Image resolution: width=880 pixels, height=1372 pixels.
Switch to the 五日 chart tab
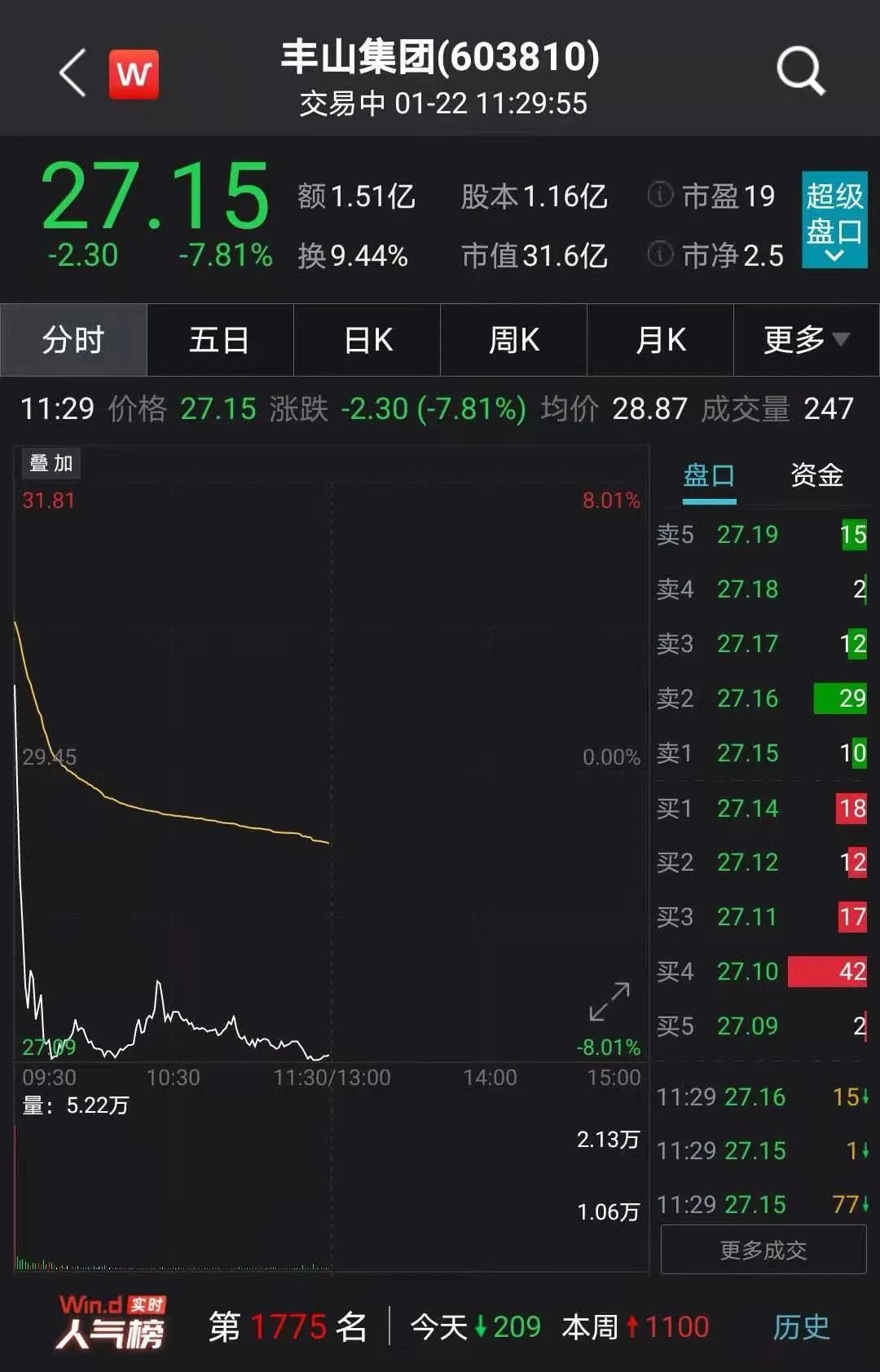click(220, 340)
